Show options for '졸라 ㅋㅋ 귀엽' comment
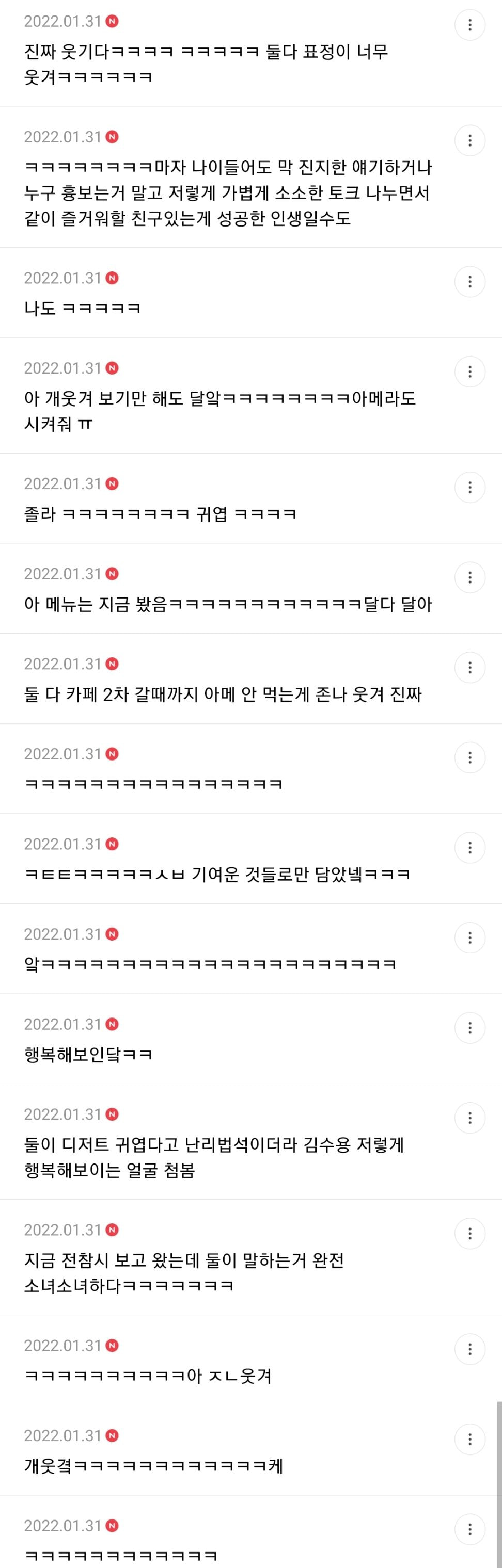Image resolution: width=502 pixels, height=1568 pixels. 469,488
